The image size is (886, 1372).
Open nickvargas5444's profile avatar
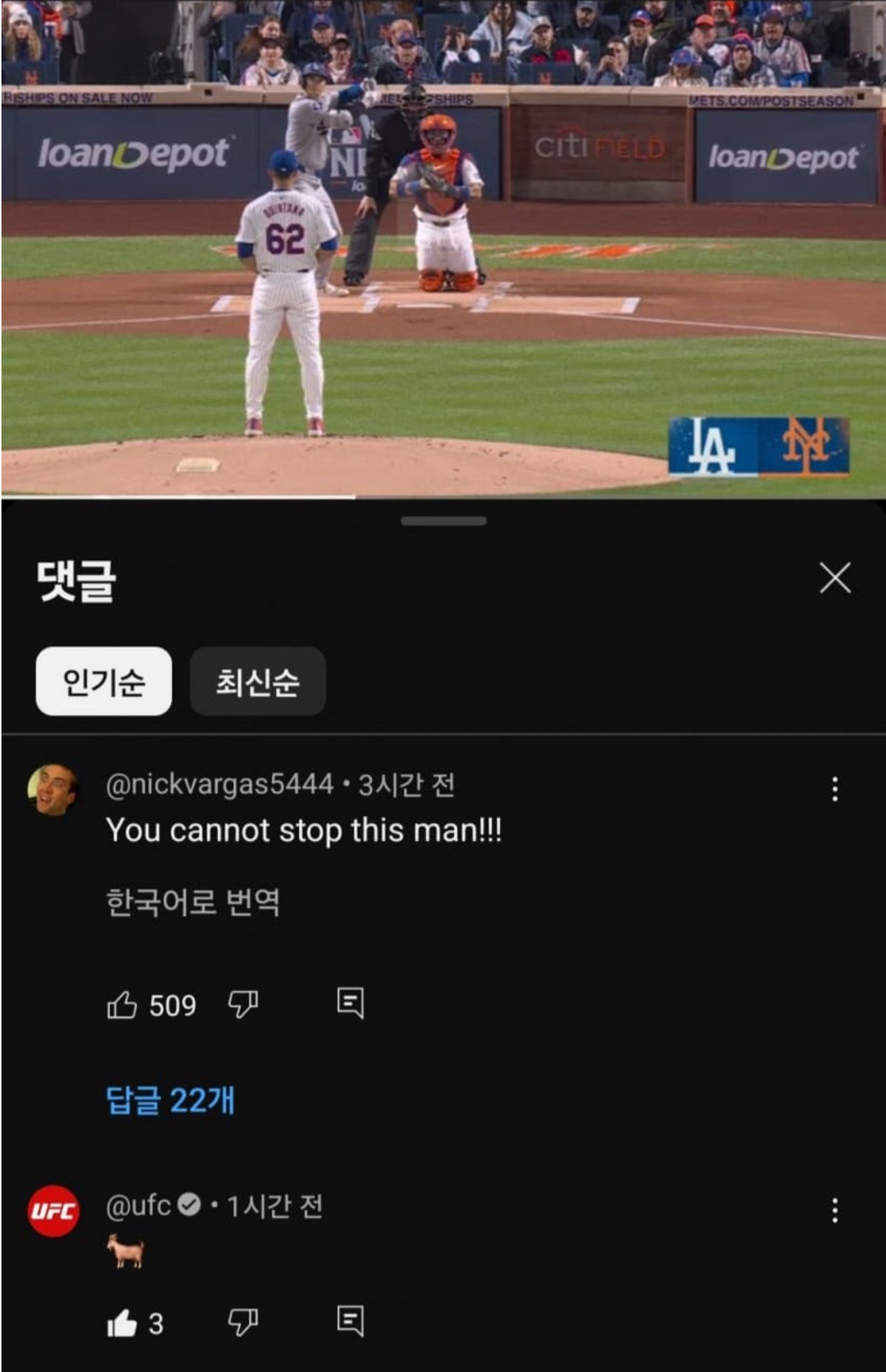click(x=53, y=789)
